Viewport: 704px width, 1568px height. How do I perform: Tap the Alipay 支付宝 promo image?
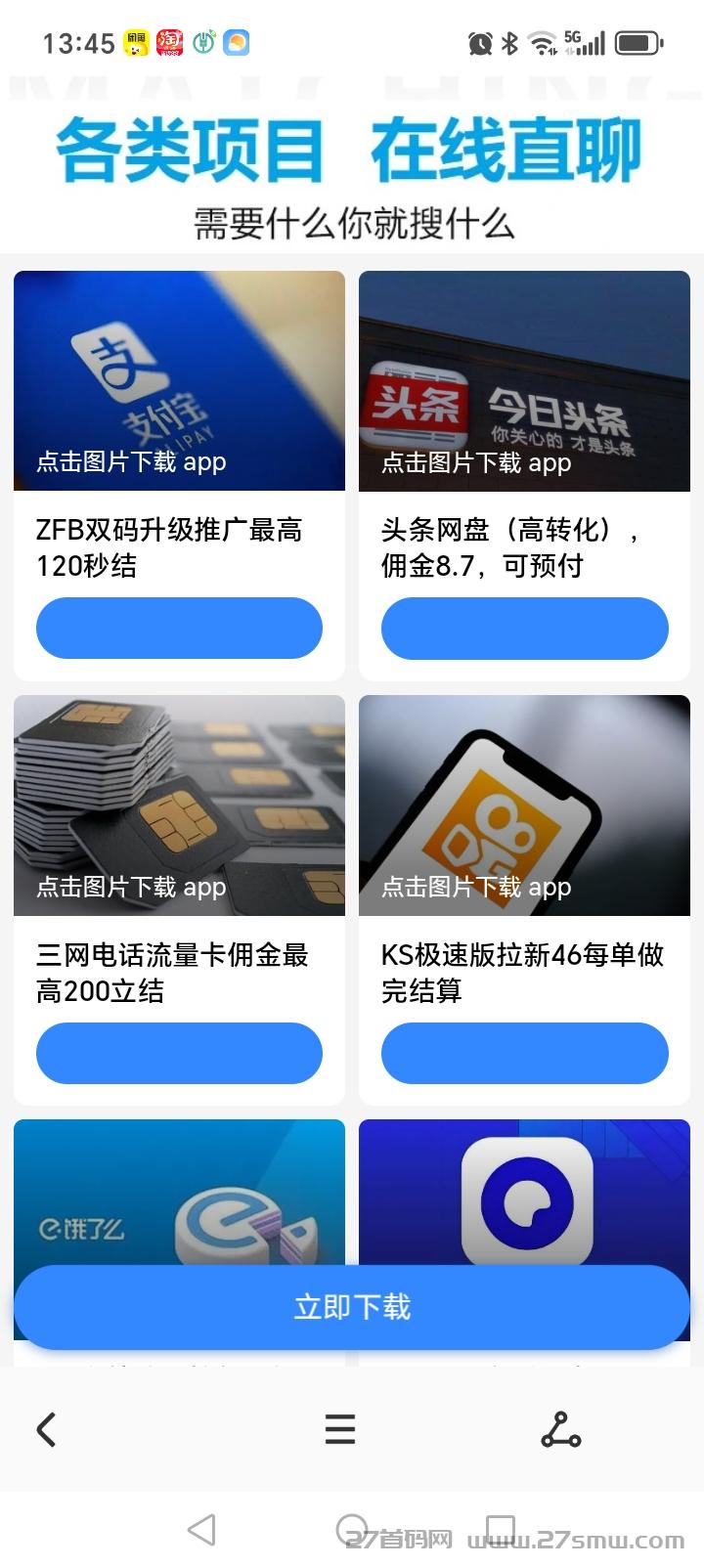click(179, 381)
